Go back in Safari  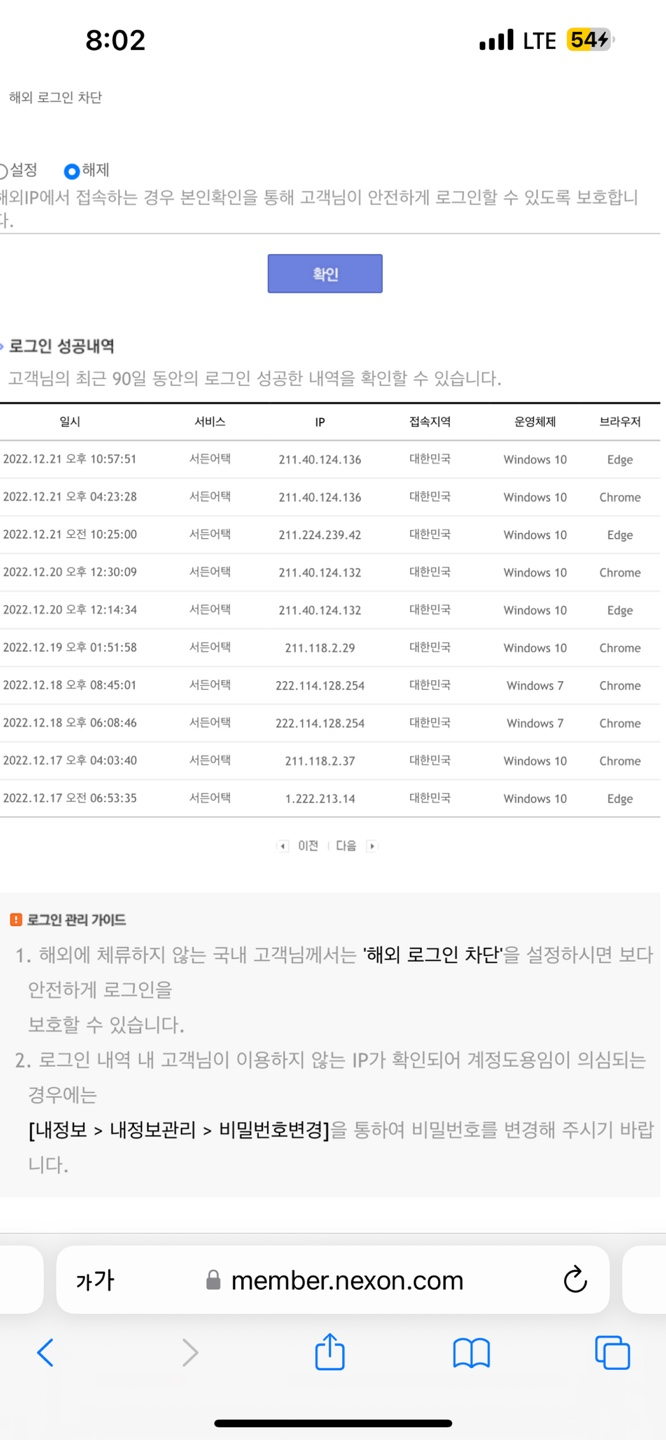pos(45,1353)
